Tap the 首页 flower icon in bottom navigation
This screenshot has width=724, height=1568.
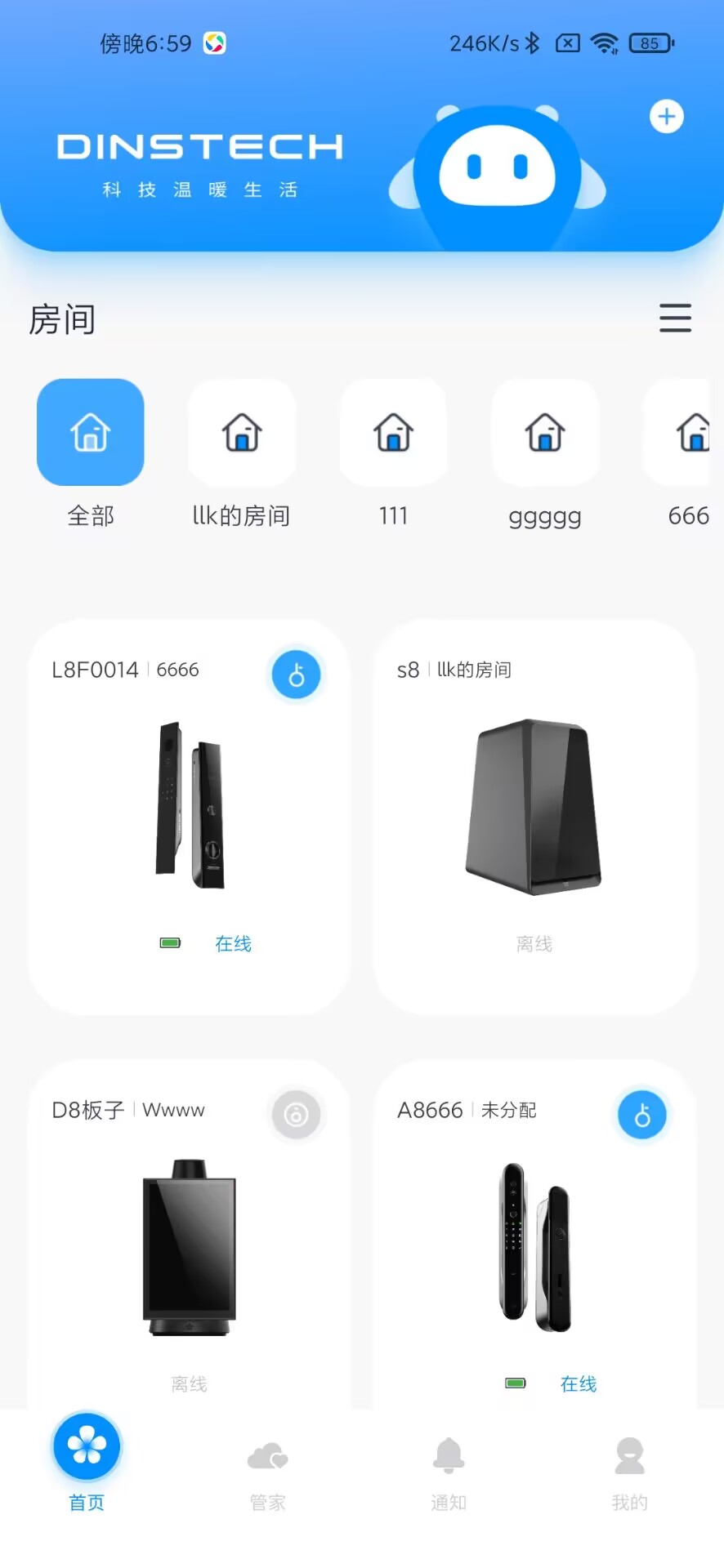[87, 1445]
